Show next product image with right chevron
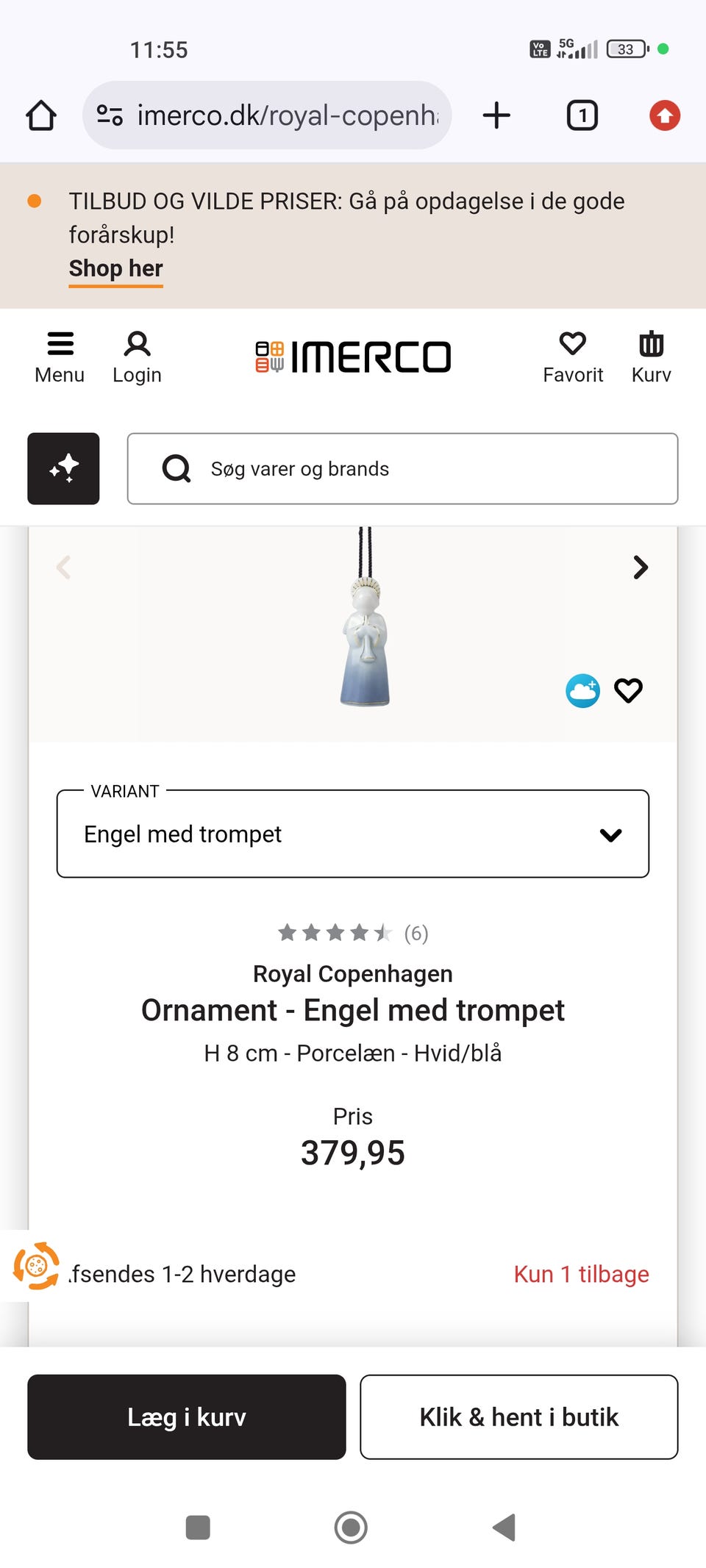This screenshot has height=1568, width=706. [x=641, y=568]
